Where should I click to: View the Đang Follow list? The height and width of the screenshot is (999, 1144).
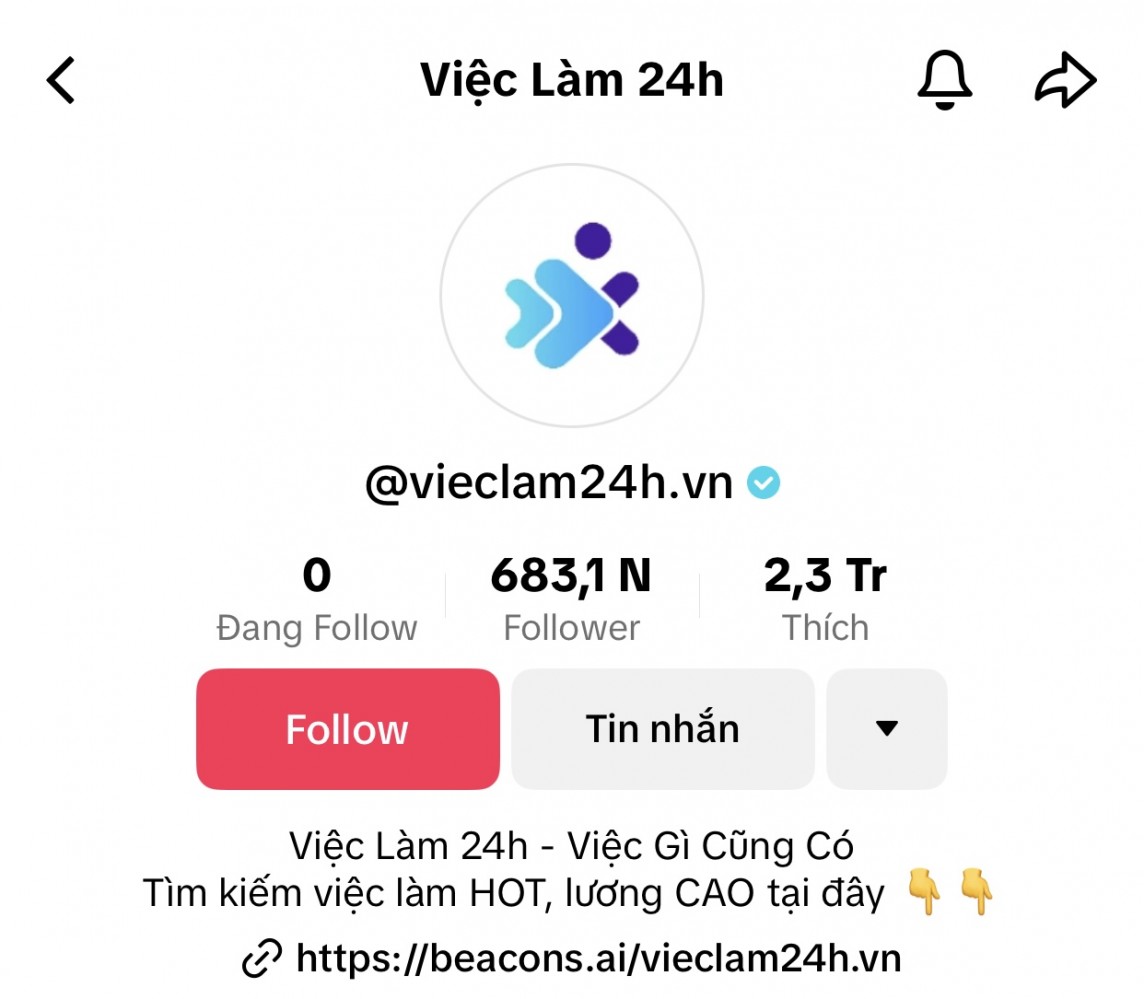pyautogui.click(x=316, y=601)
